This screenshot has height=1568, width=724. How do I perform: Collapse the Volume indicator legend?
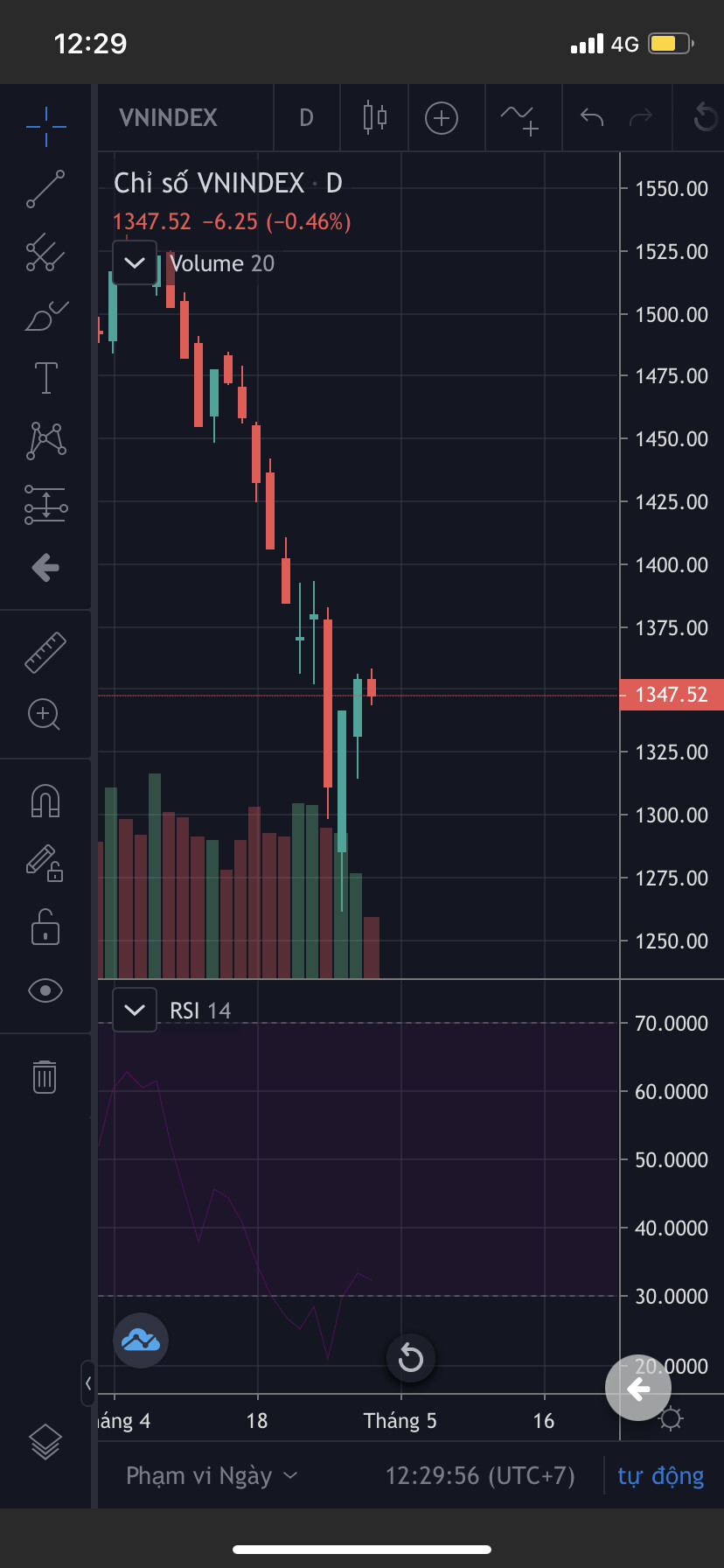click(x=135, y=262)
